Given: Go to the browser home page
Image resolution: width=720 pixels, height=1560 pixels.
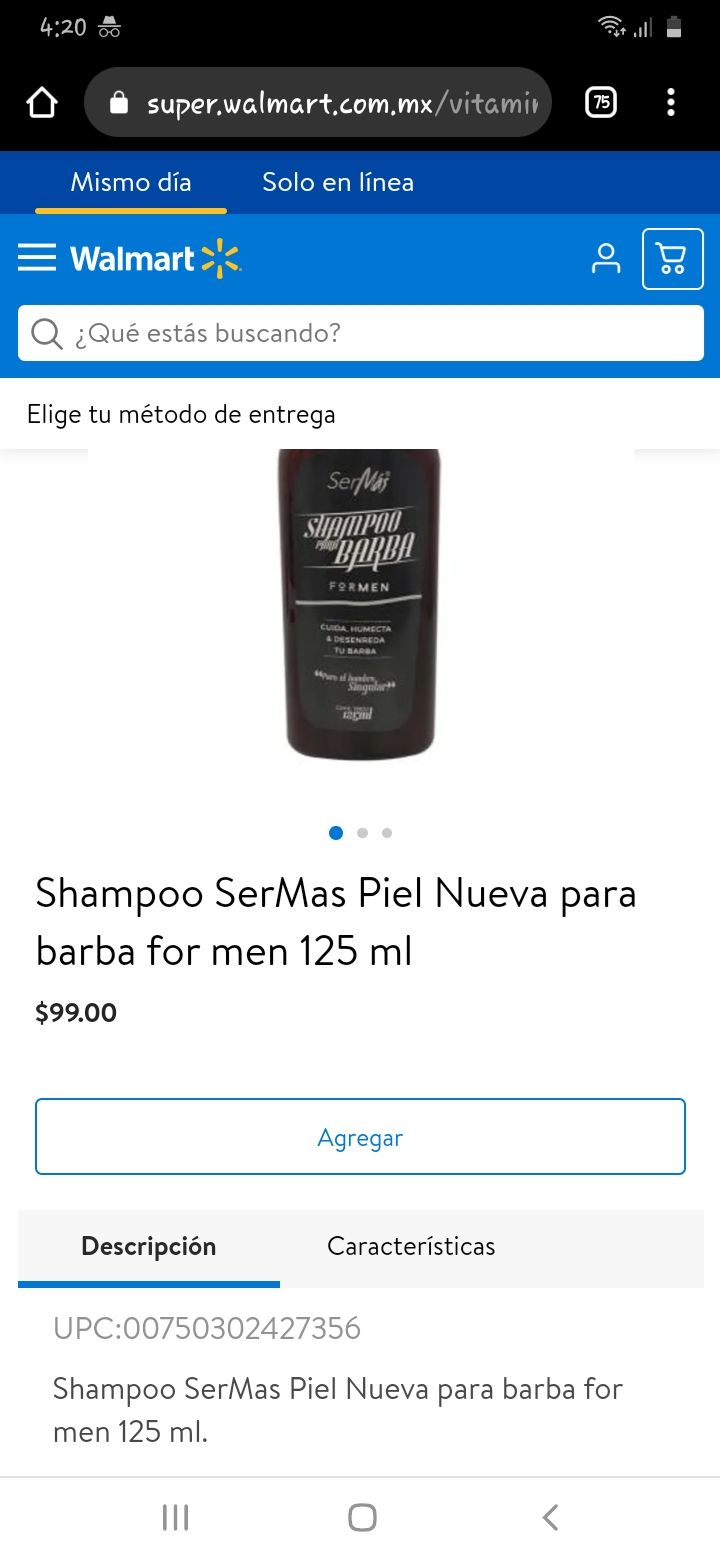Looking at the screenshot, I should [42, 102].
